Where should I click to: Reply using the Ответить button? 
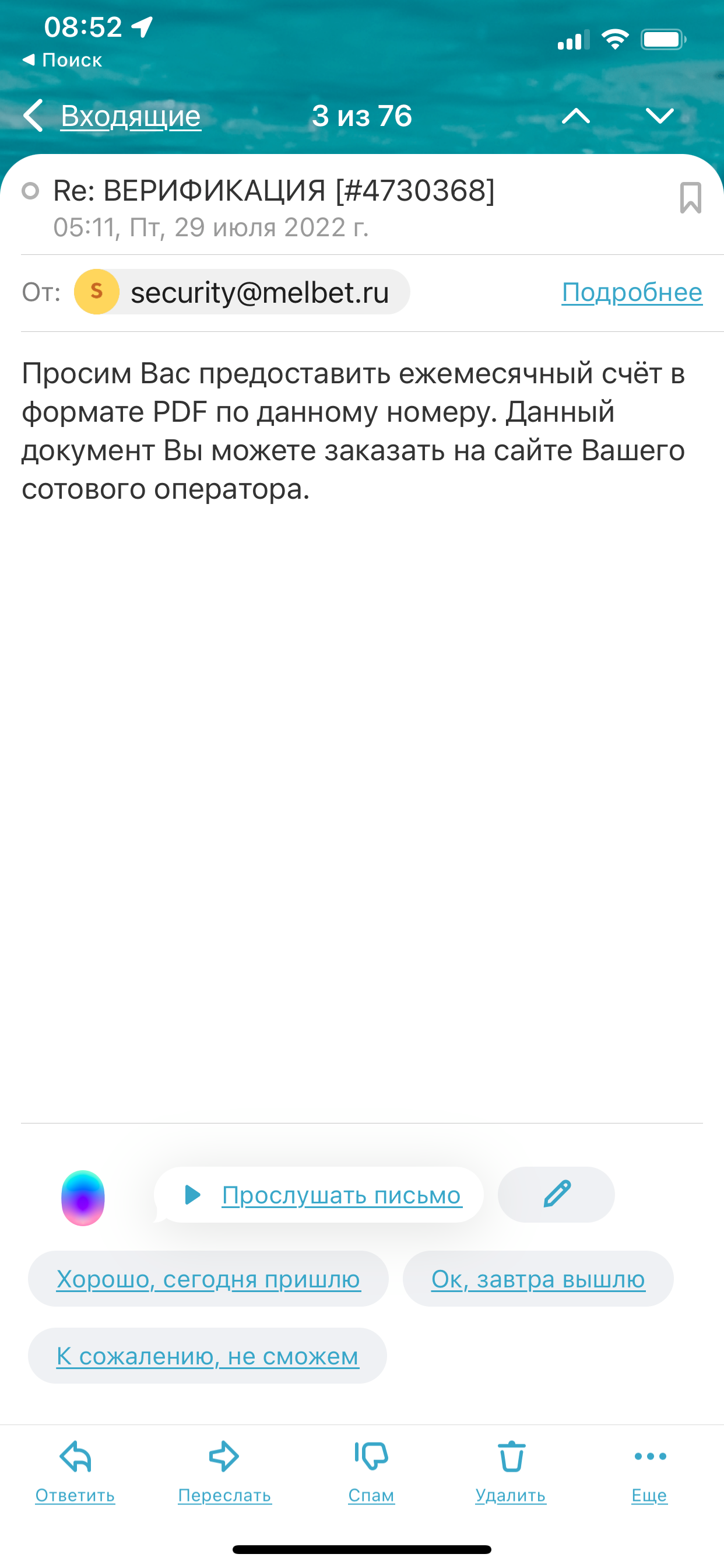click(75, 1471)
